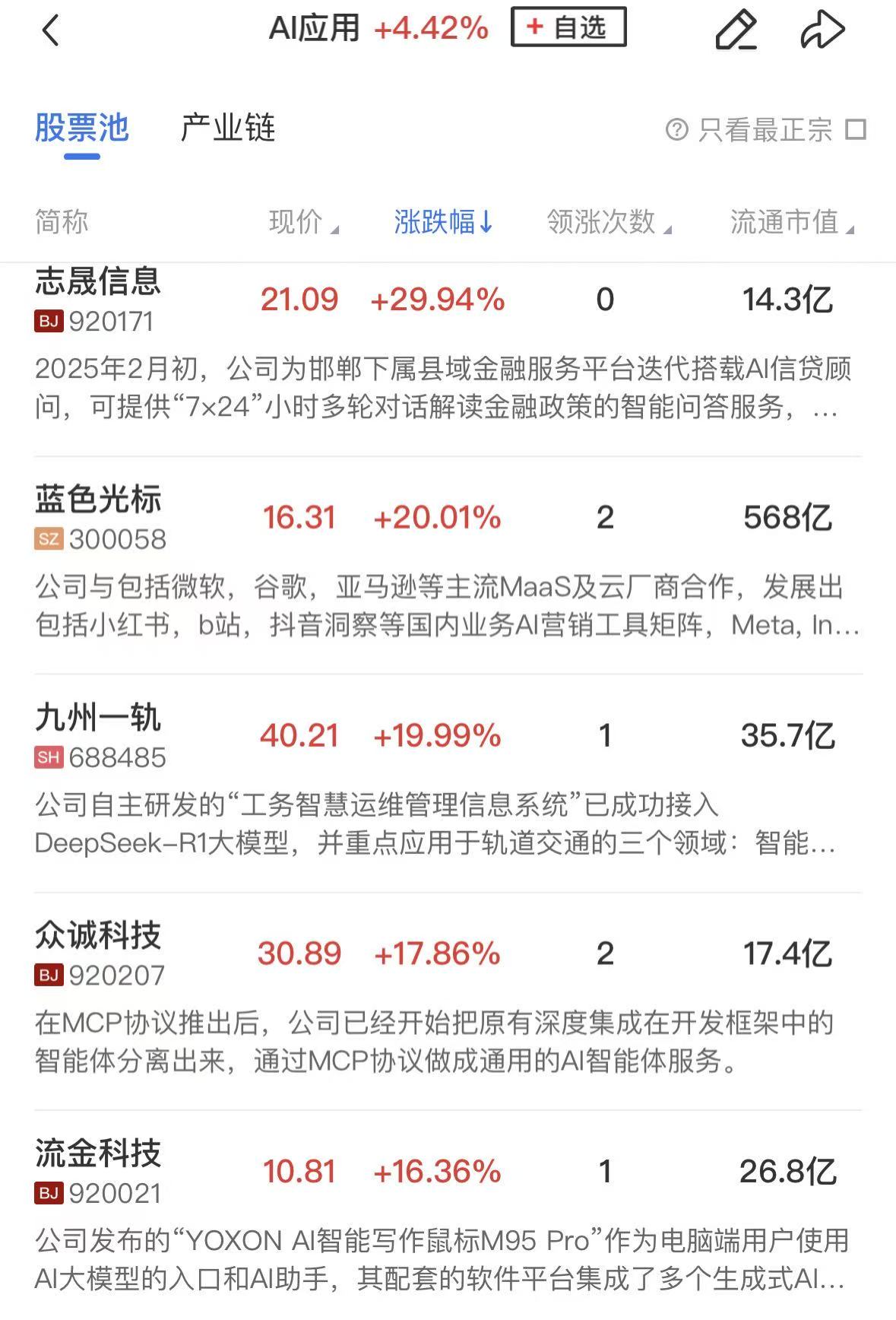The image size is (896, 1320).
Task: Toggle the 涨跌幅 sort order
Action: 443,222
